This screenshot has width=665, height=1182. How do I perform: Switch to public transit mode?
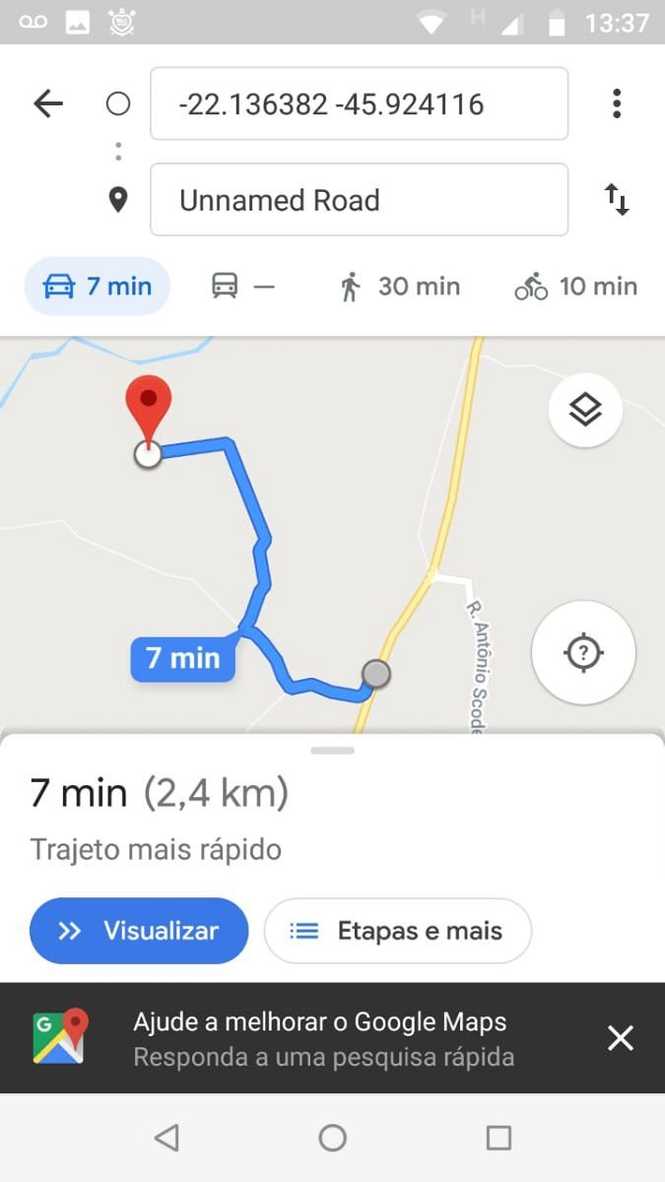pyautogui.click(x=241, y=287)
